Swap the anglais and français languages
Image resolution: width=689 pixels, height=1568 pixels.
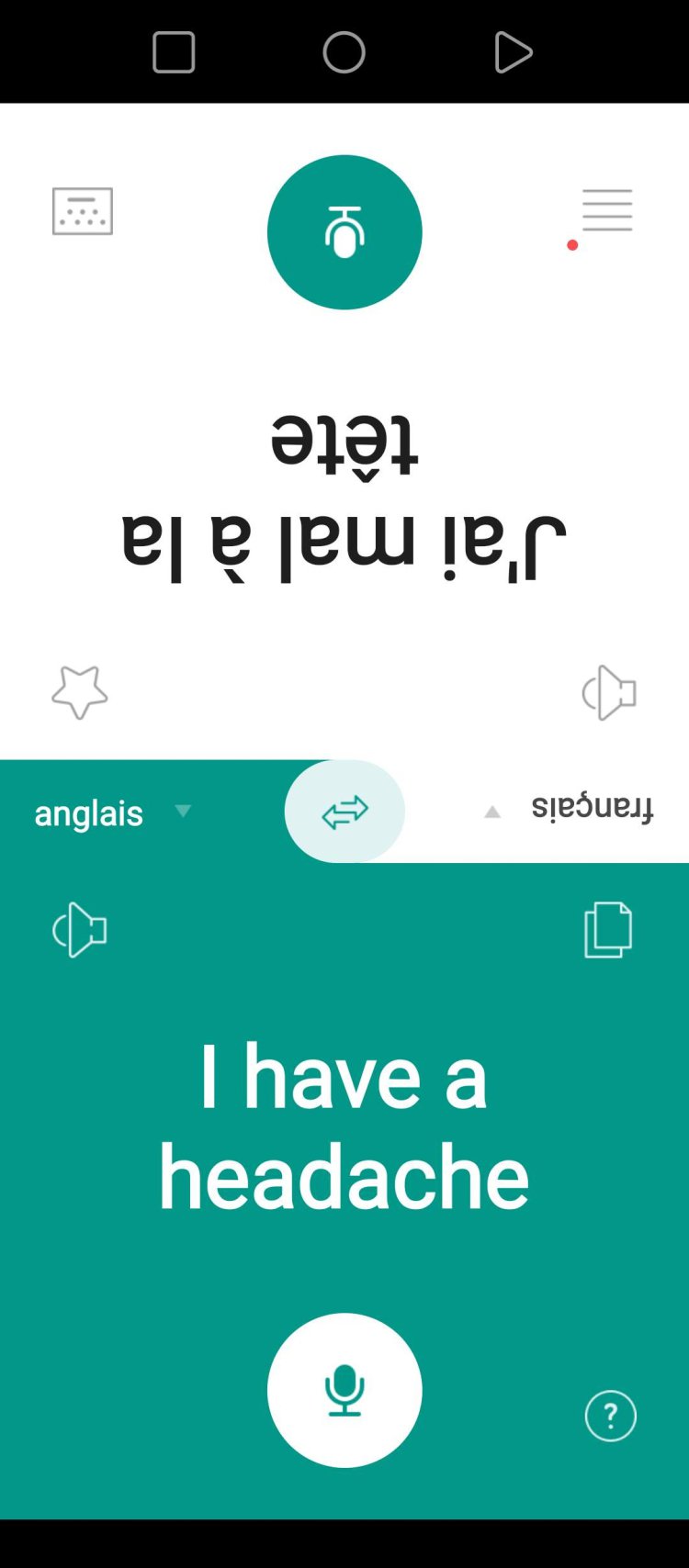coord(344,812)
